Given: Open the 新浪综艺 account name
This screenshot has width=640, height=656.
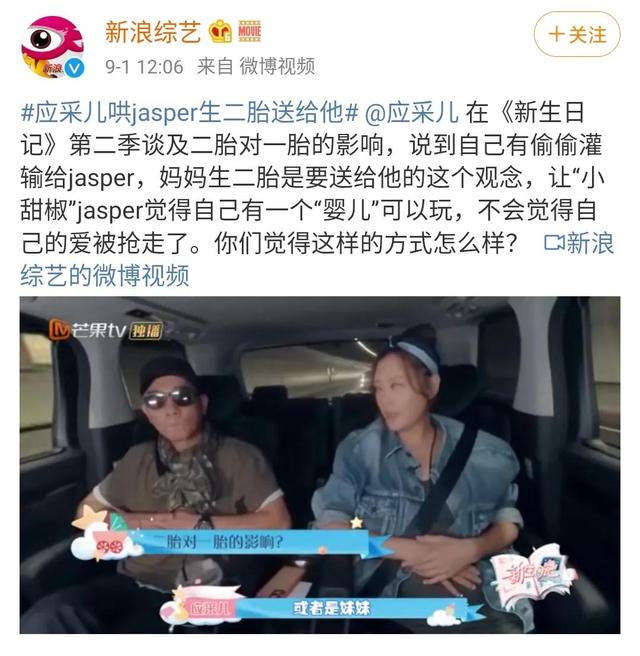Looking at the screenshot, I should point(153,33).
